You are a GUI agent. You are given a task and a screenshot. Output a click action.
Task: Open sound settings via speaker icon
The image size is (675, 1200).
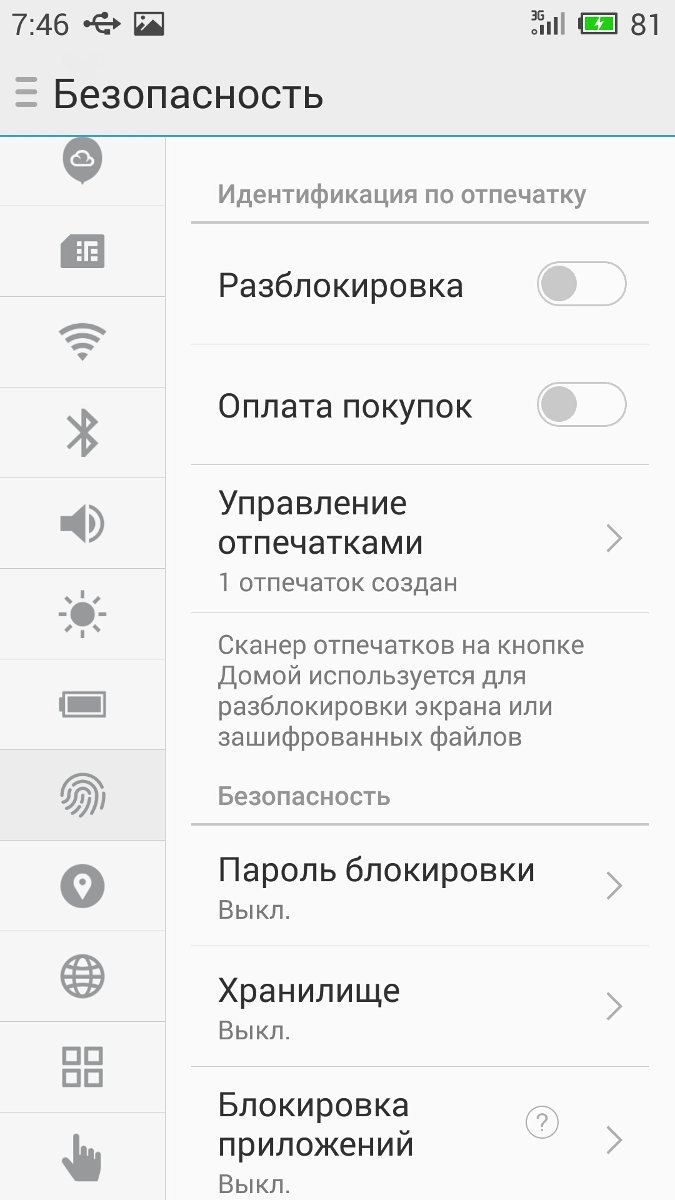pos(83,523)
